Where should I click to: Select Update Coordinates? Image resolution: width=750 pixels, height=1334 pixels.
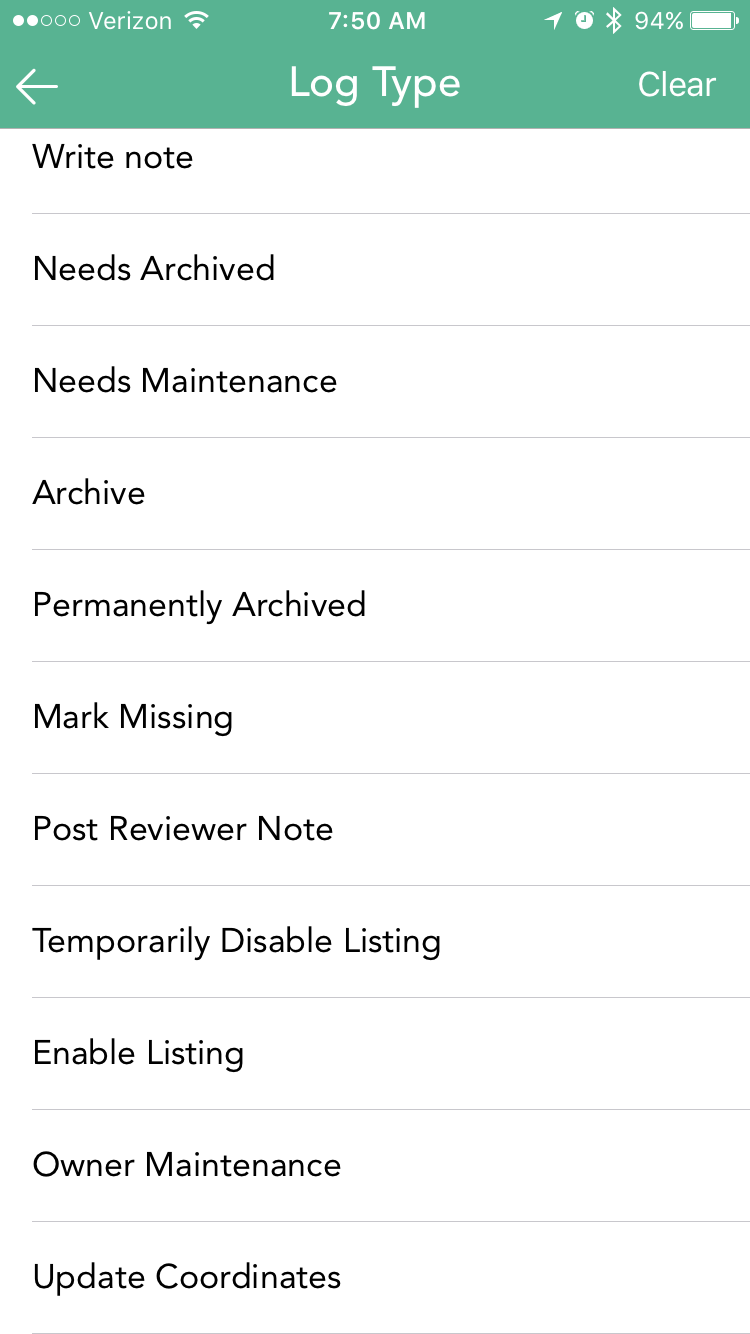[x=375, y=1277]
